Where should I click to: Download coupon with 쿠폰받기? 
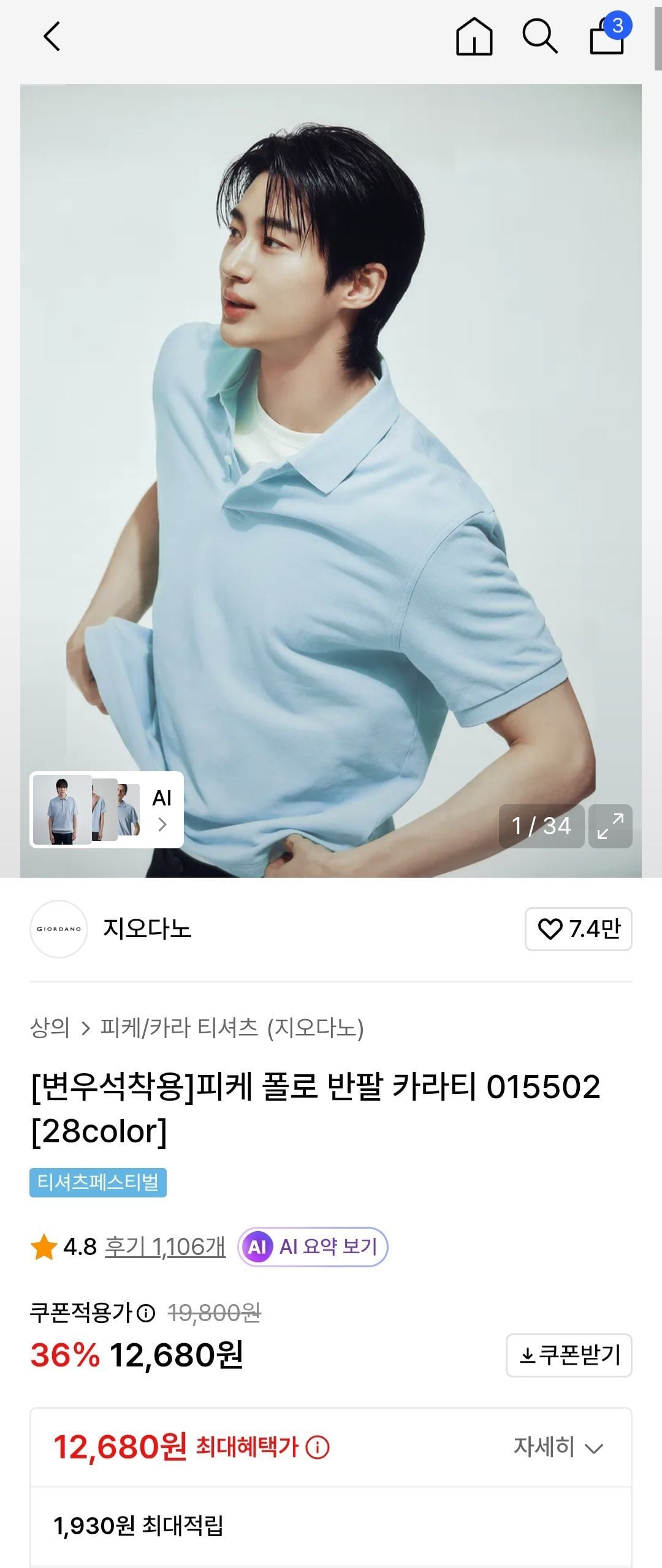coord(569,1355)
